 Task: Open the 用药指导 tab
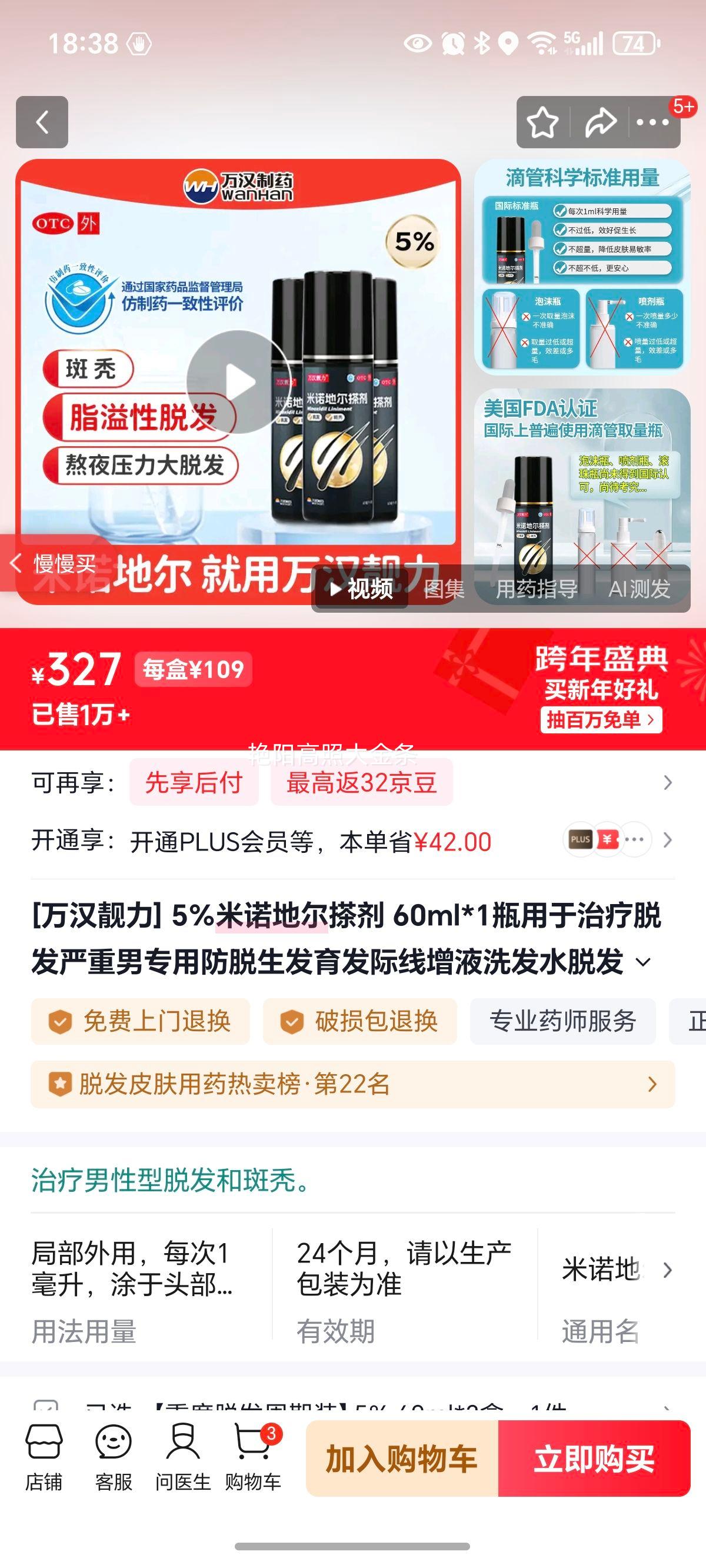tap(539, 589)
